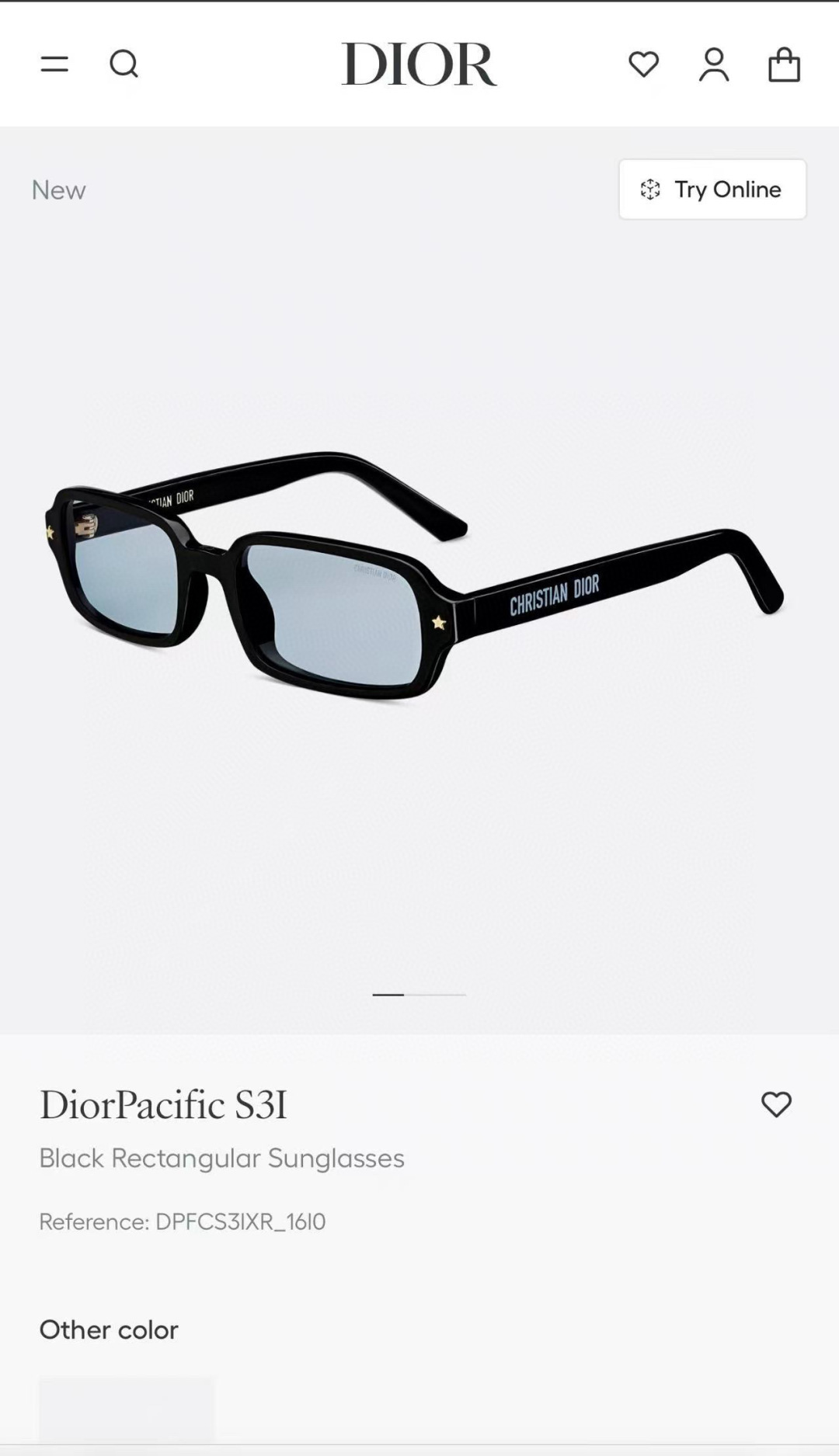Open the account profile icon
839x1456 pixels.
coord(714,64)
